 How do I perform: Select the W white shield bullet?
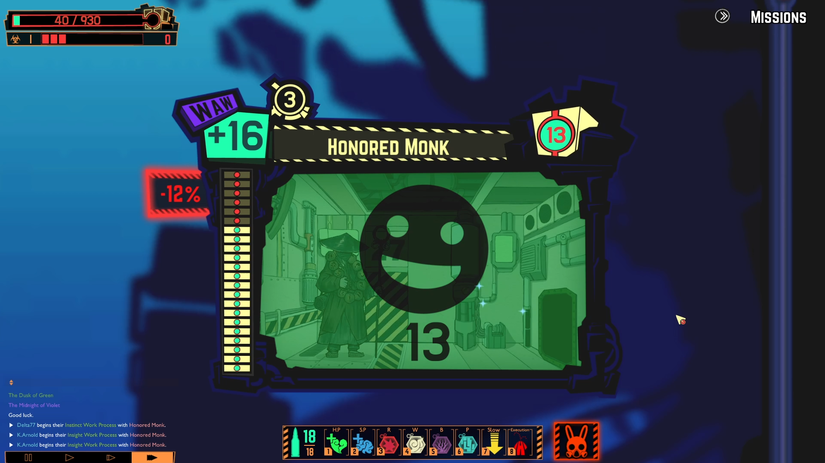click(413, 442)
